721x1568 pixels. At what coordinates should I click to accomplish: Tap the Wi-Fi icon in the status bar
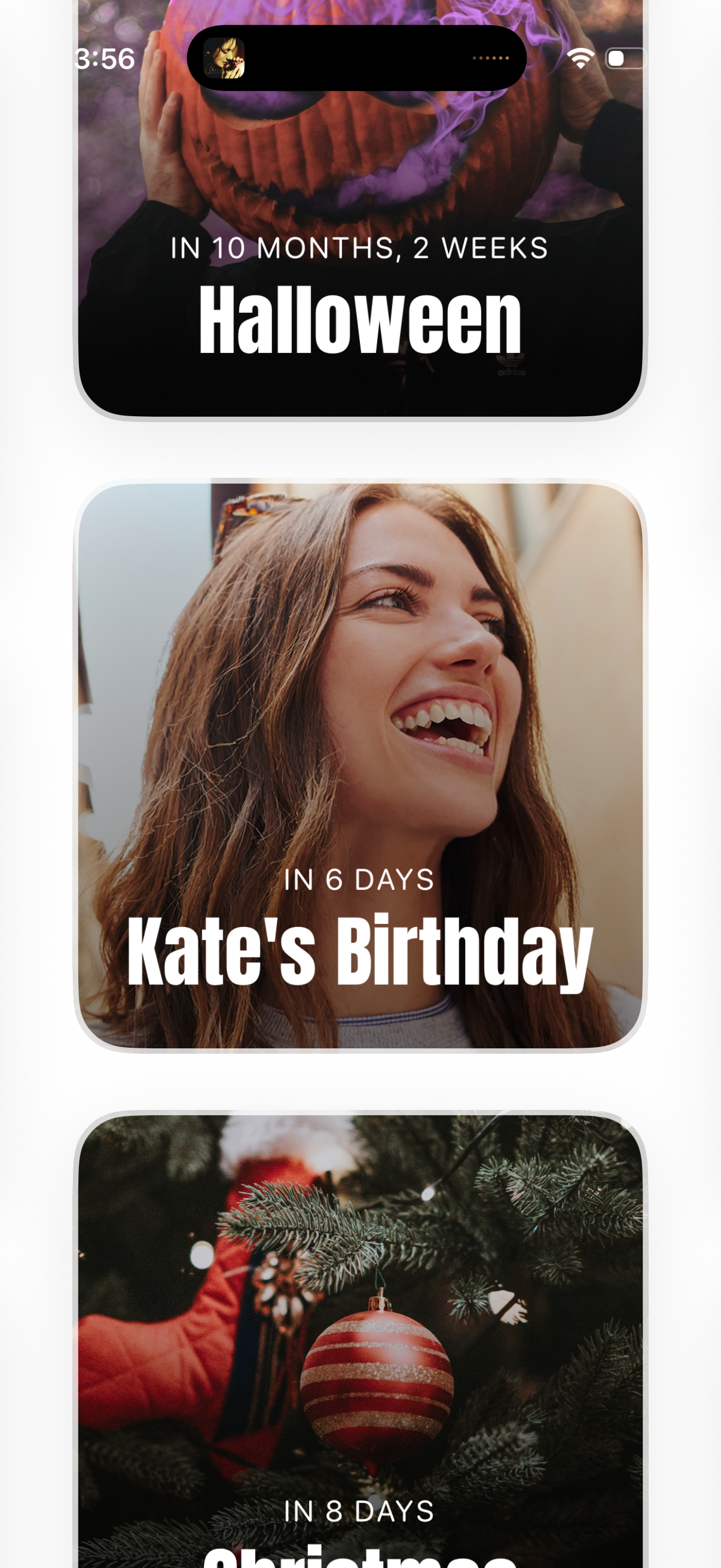coord(580,58)
